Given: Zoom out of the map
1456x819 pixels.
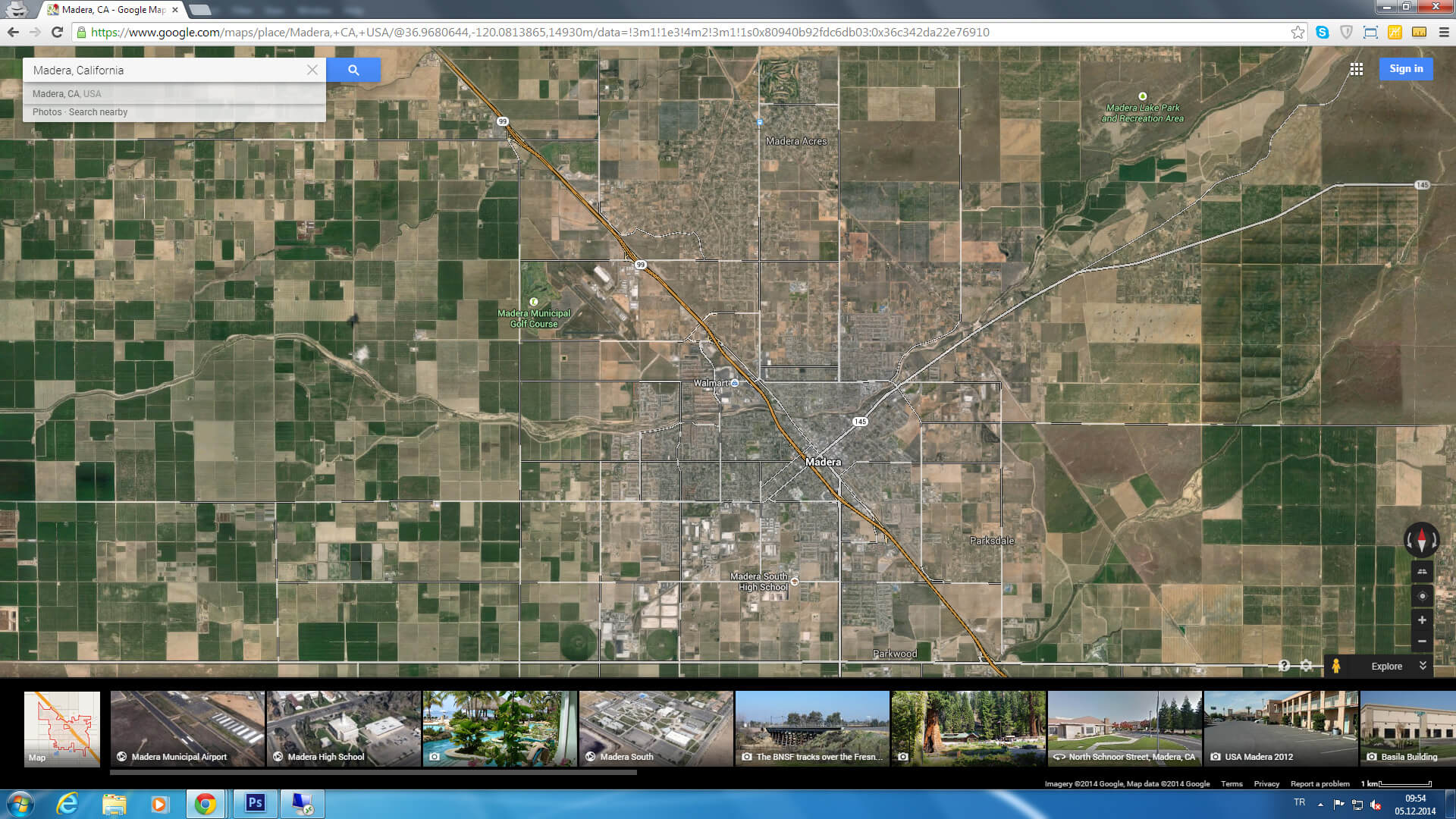Looking at the screenshot, I should click(x=1422, y=642).
